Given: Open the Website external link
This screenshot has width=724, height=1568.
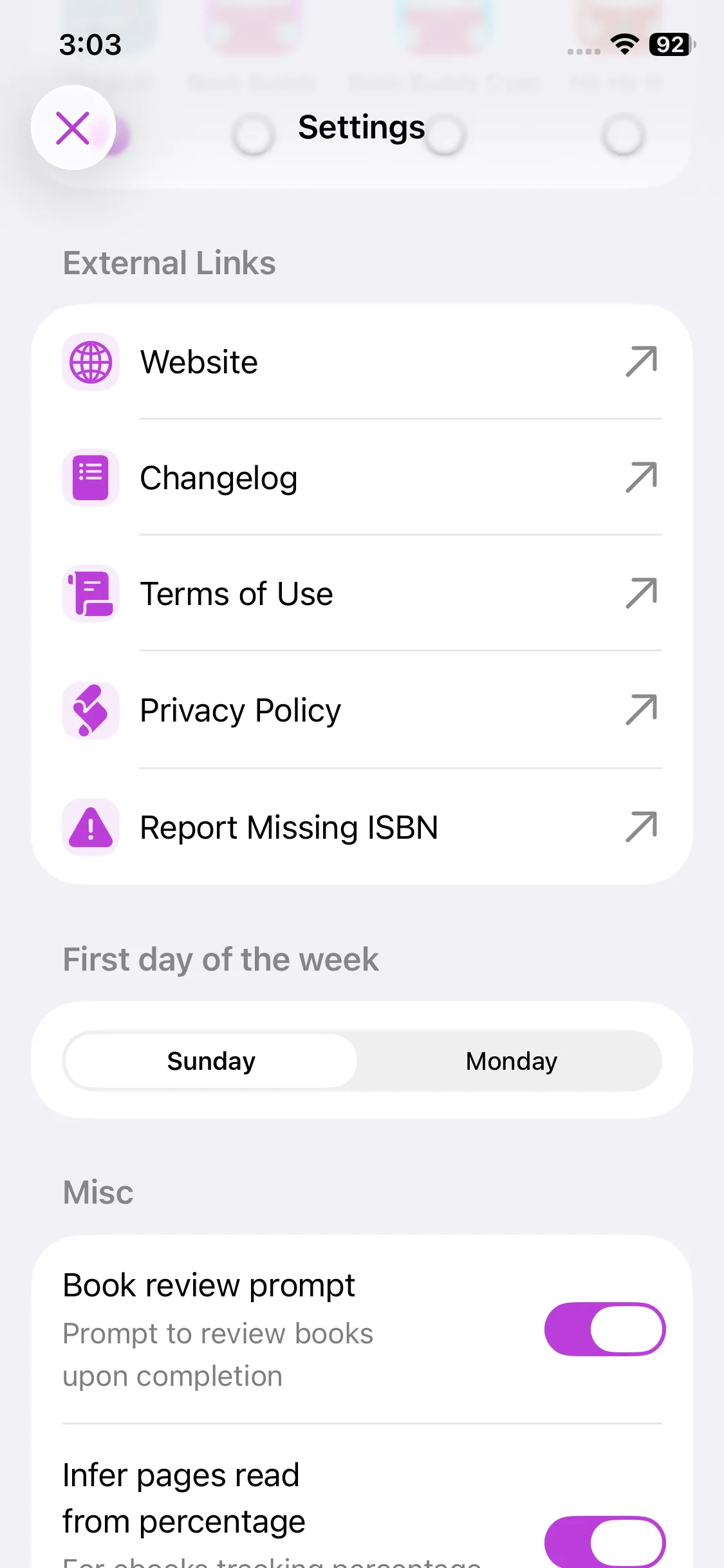Looking at the screenshot, I should tap(362, 362).
